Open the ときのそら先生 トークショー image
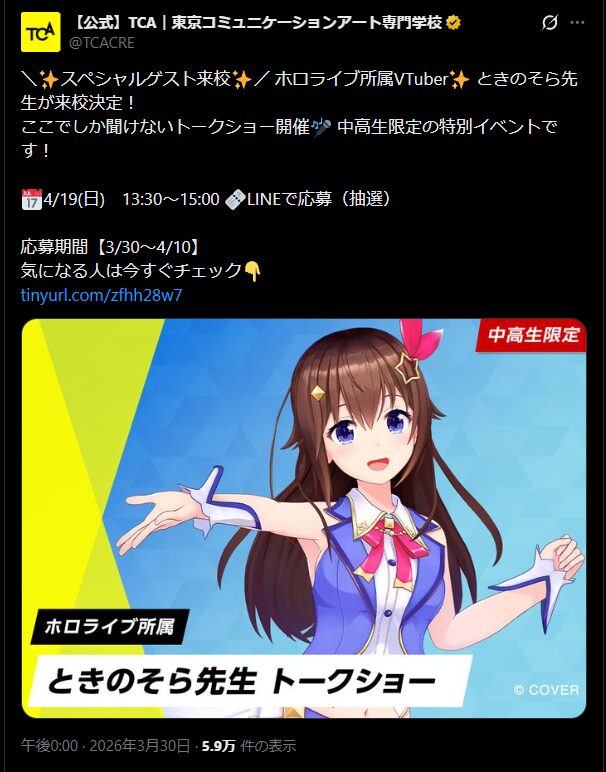The image size is (606, 772). tap(303, 518)
